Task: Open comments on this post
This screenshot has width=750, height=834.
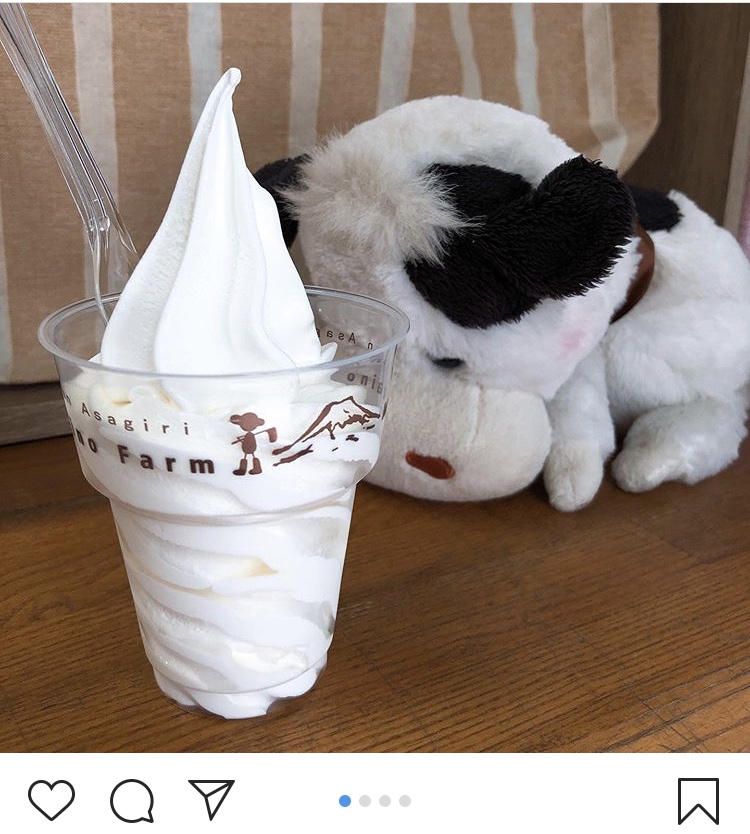Action: [132, 800]
